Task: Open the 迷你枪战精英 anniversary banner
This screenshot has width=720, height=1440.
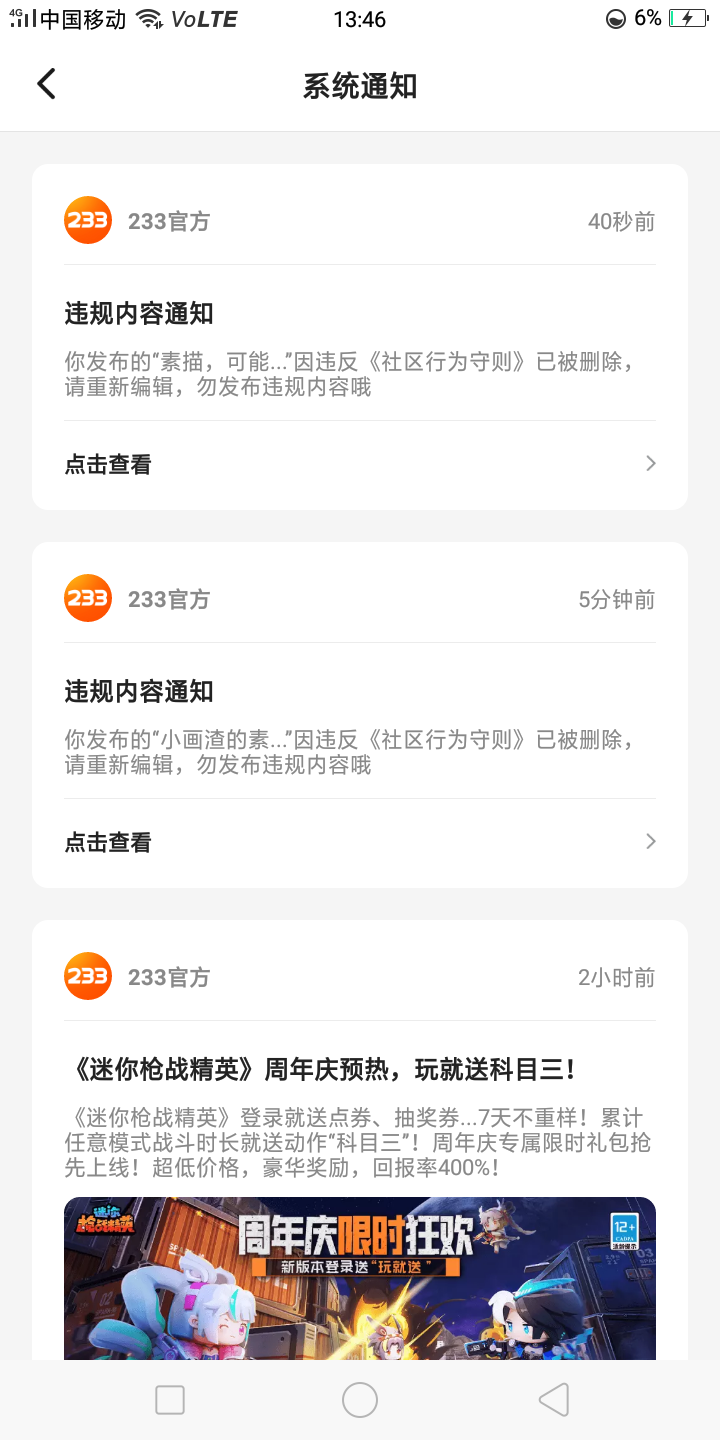Action: pos(360,1278)
